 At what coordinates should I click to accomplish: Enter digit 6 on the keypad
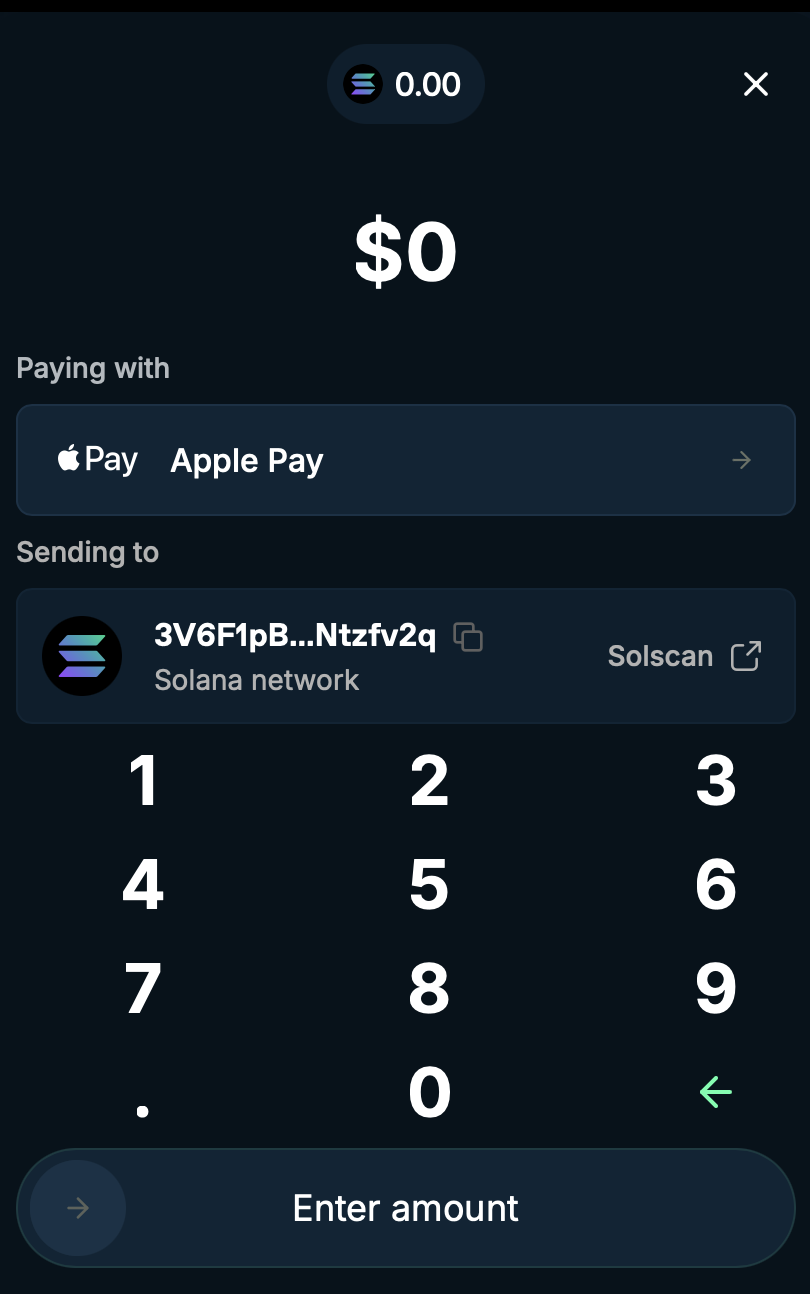716,885
